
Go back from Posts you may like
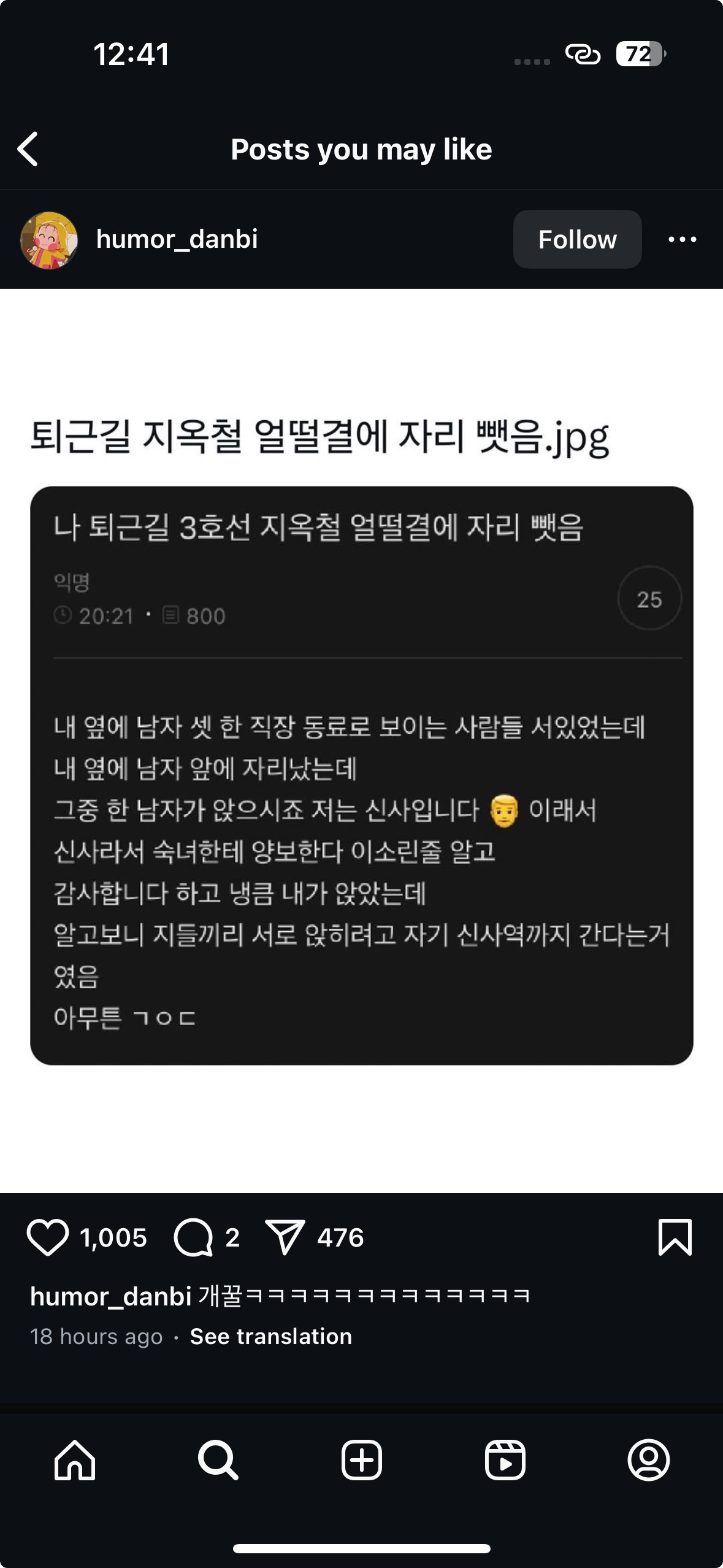28,149
